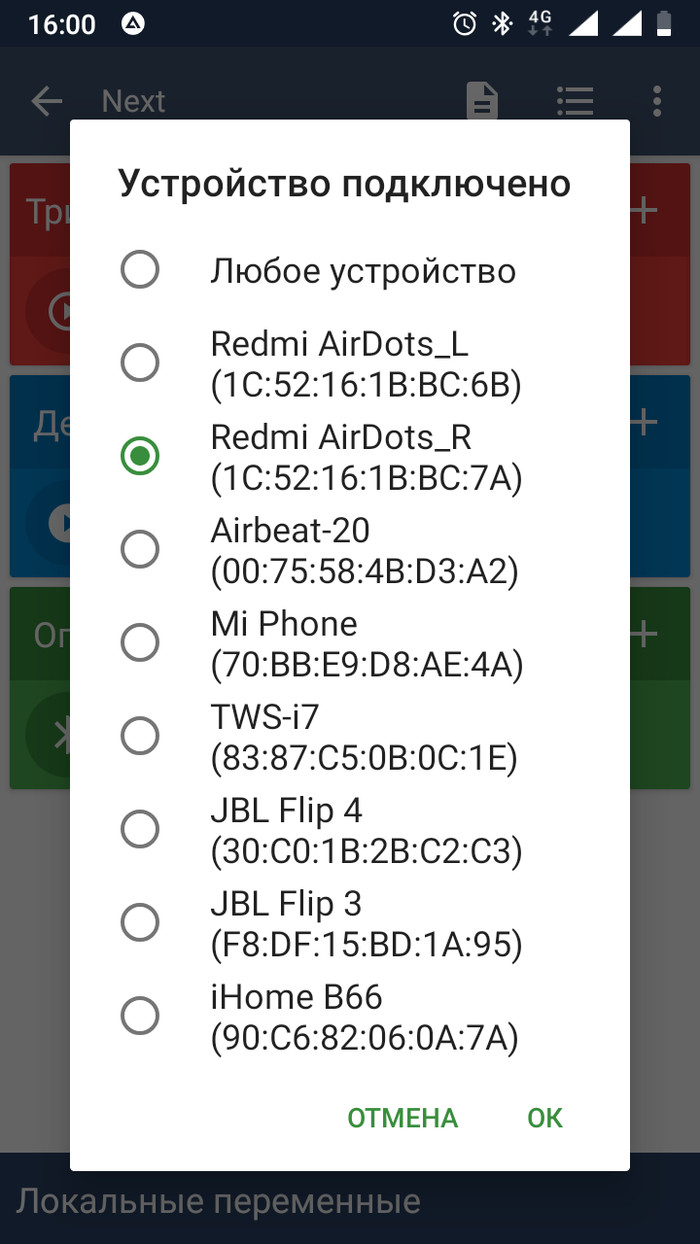This screenshot has height=1244, width=700.
Task: Pick the Airbeat-20 device
Action: point(350,549)
